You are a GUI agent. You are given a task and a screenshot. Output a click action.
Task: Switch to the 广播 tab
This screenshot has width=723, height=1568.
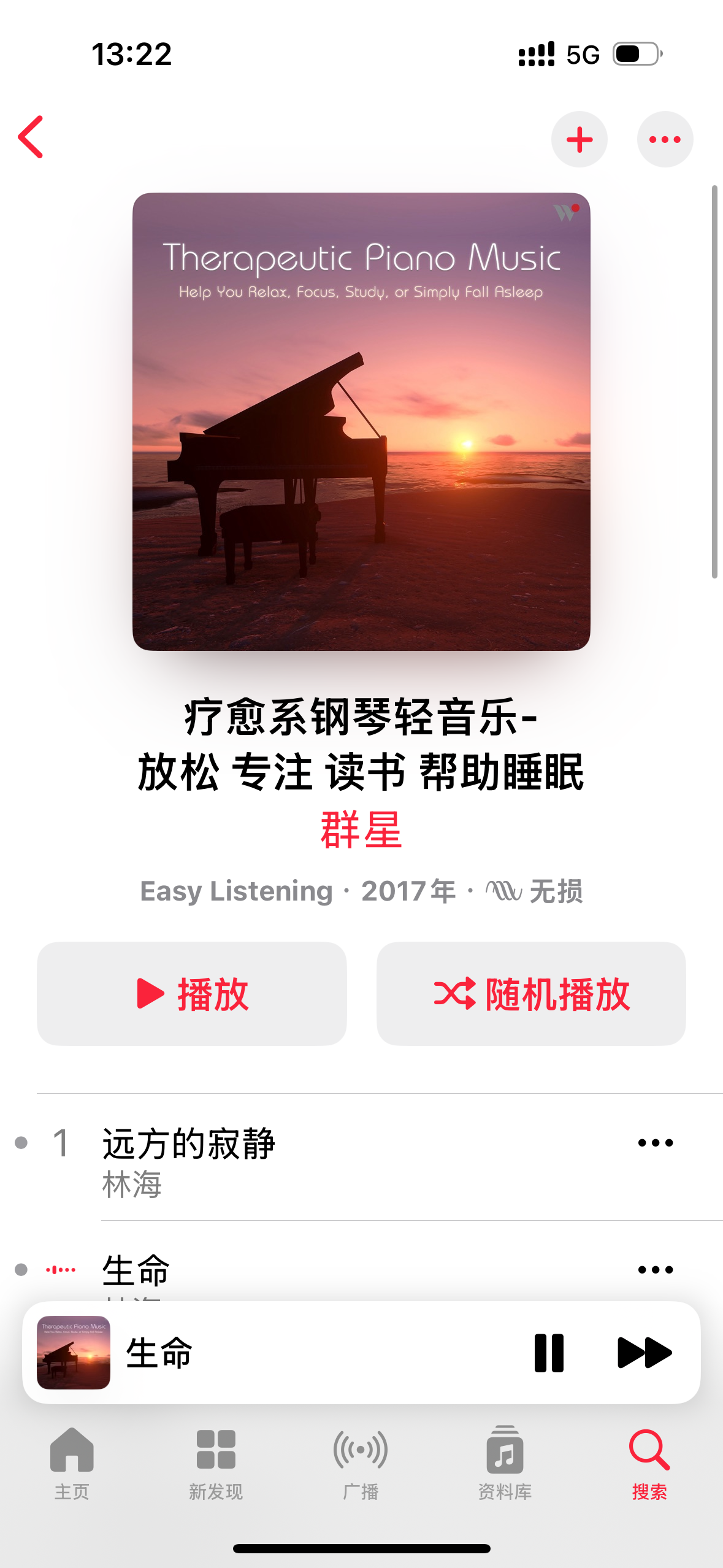(x=361, y=1462)
